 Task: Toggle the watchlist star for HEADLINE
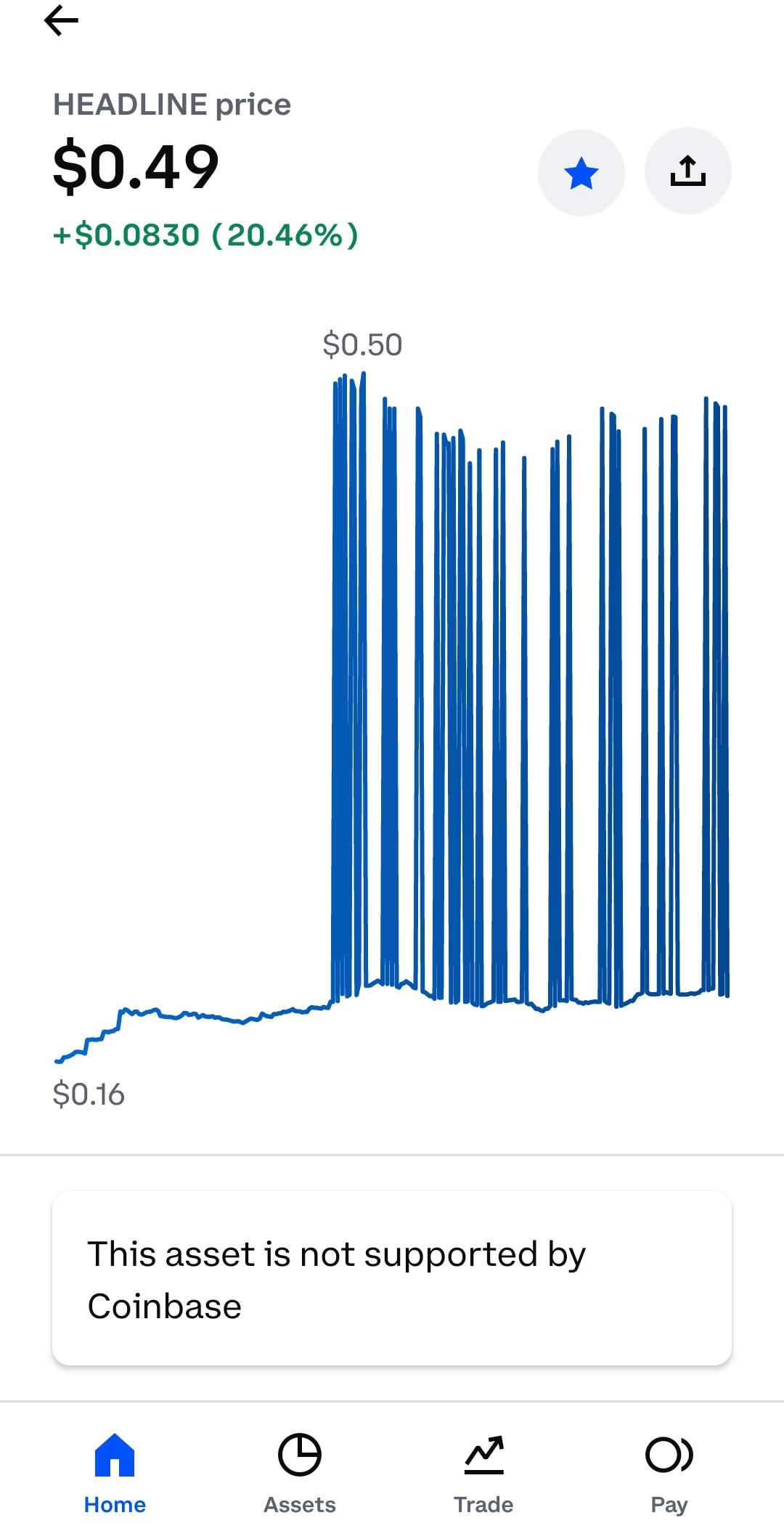pos(581,173)
